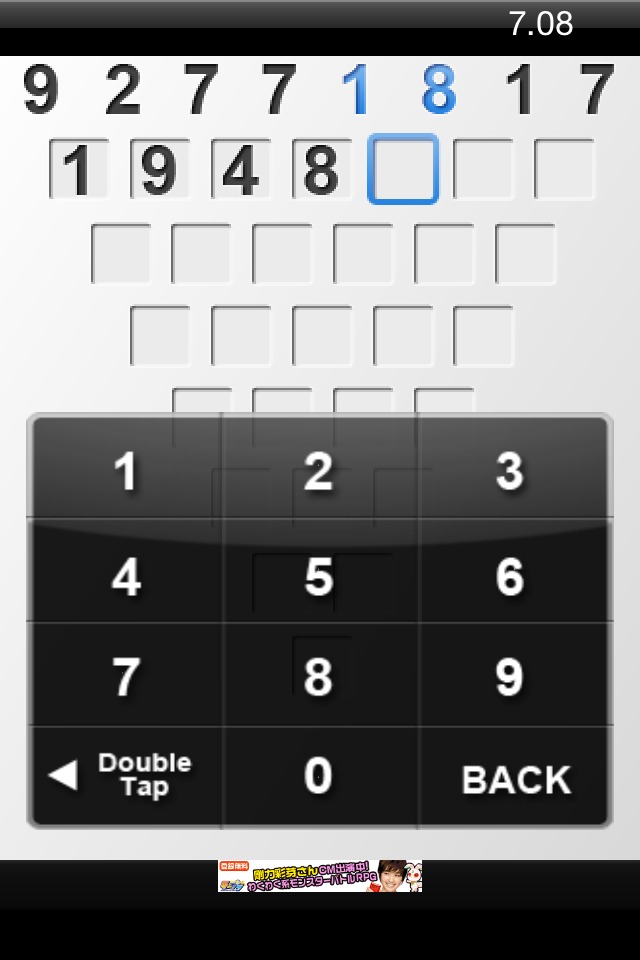Tap the BACK key to erase
The image size is (640, 960).
point(515,779)
